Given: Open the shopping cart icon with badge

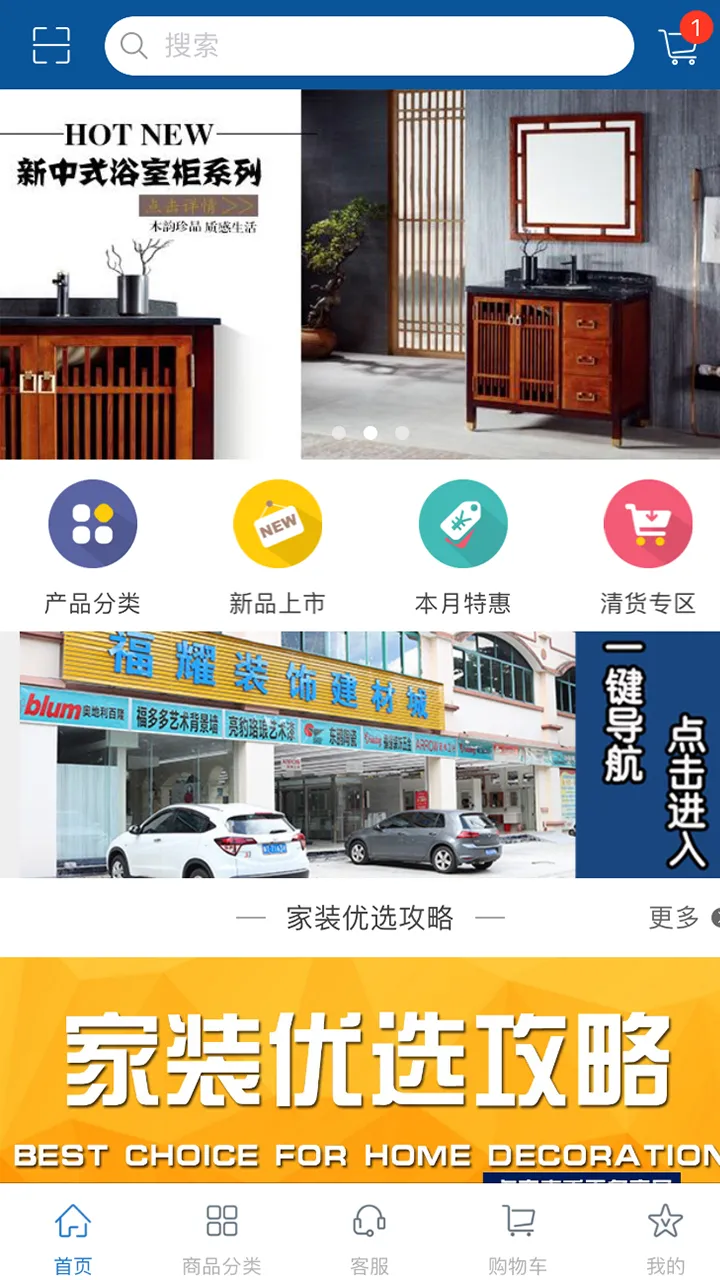Looking at the screenshot, I should [x=679, y=44].
